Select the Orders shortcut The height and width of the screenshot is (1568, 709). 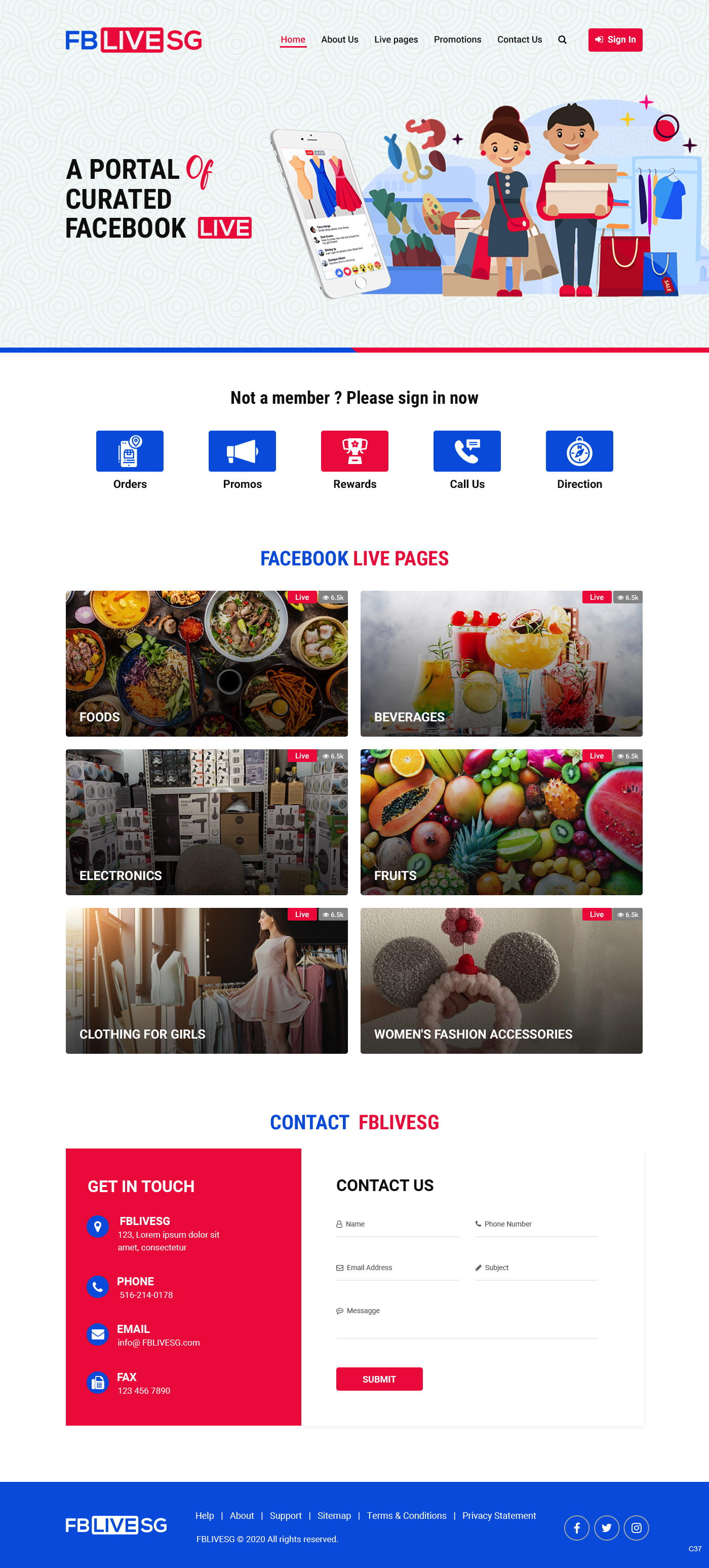point(130,451)
